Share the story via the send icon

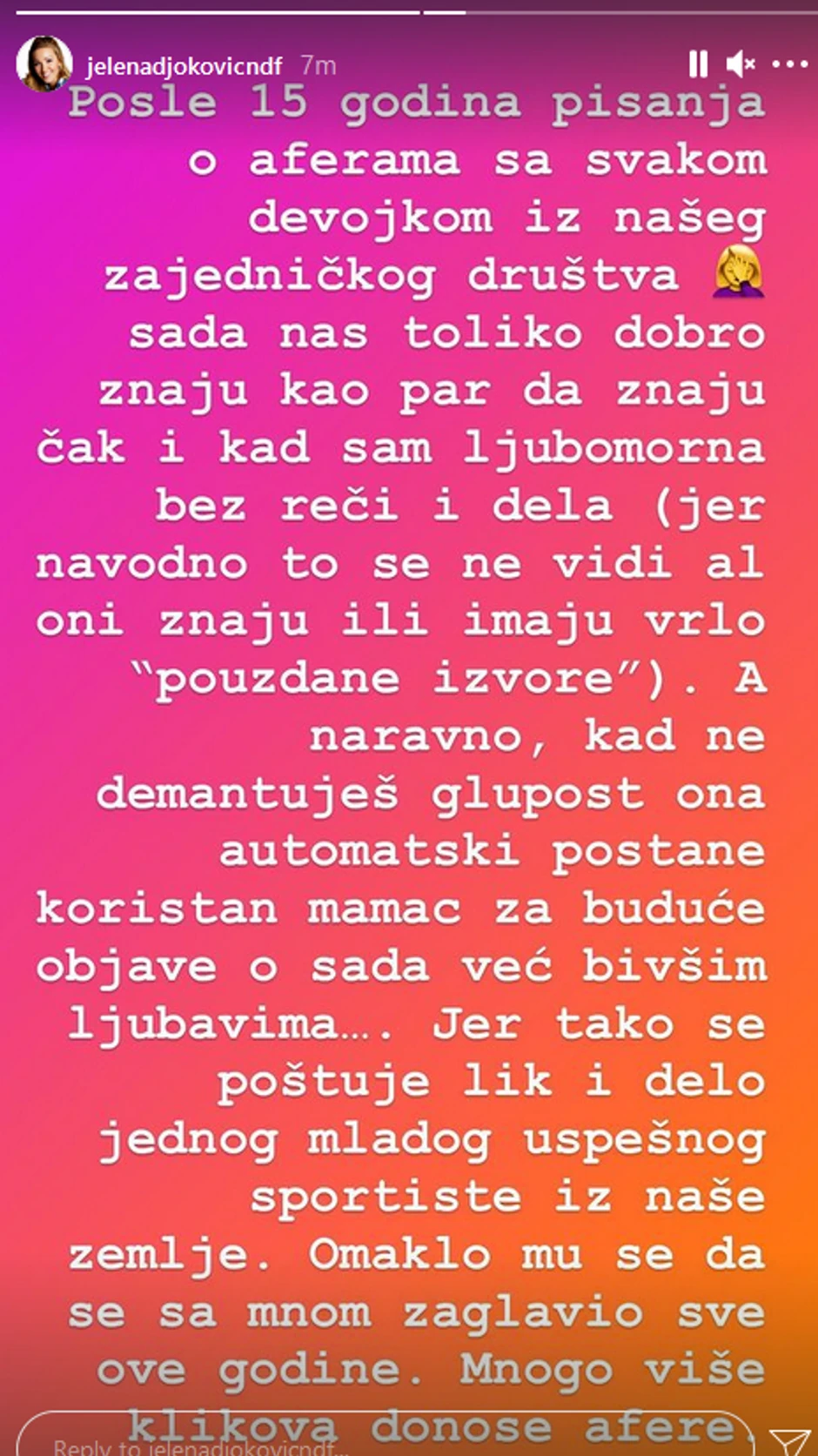[x=789, y=1441]
